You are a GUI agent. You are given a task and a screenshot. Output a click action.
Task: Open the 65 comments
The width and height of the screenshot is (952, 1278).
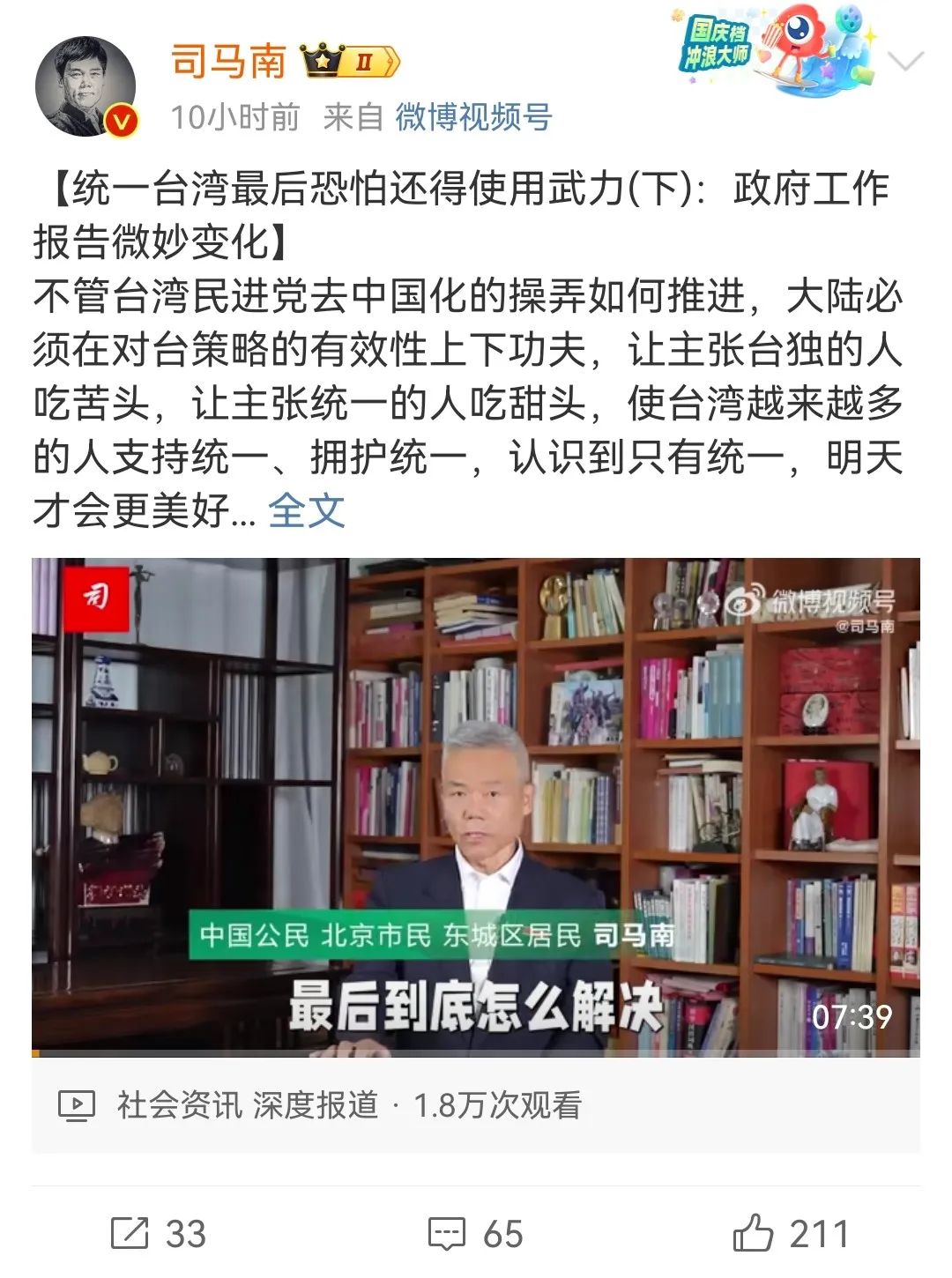476,1233
